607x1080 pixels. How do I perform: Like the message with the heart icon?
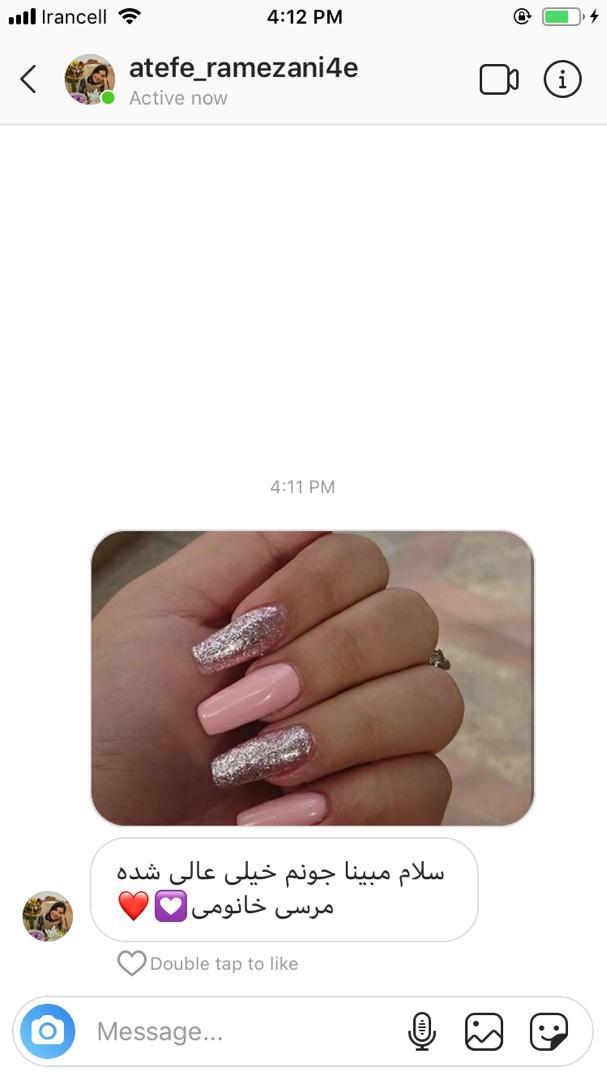[x=132, y=963]
